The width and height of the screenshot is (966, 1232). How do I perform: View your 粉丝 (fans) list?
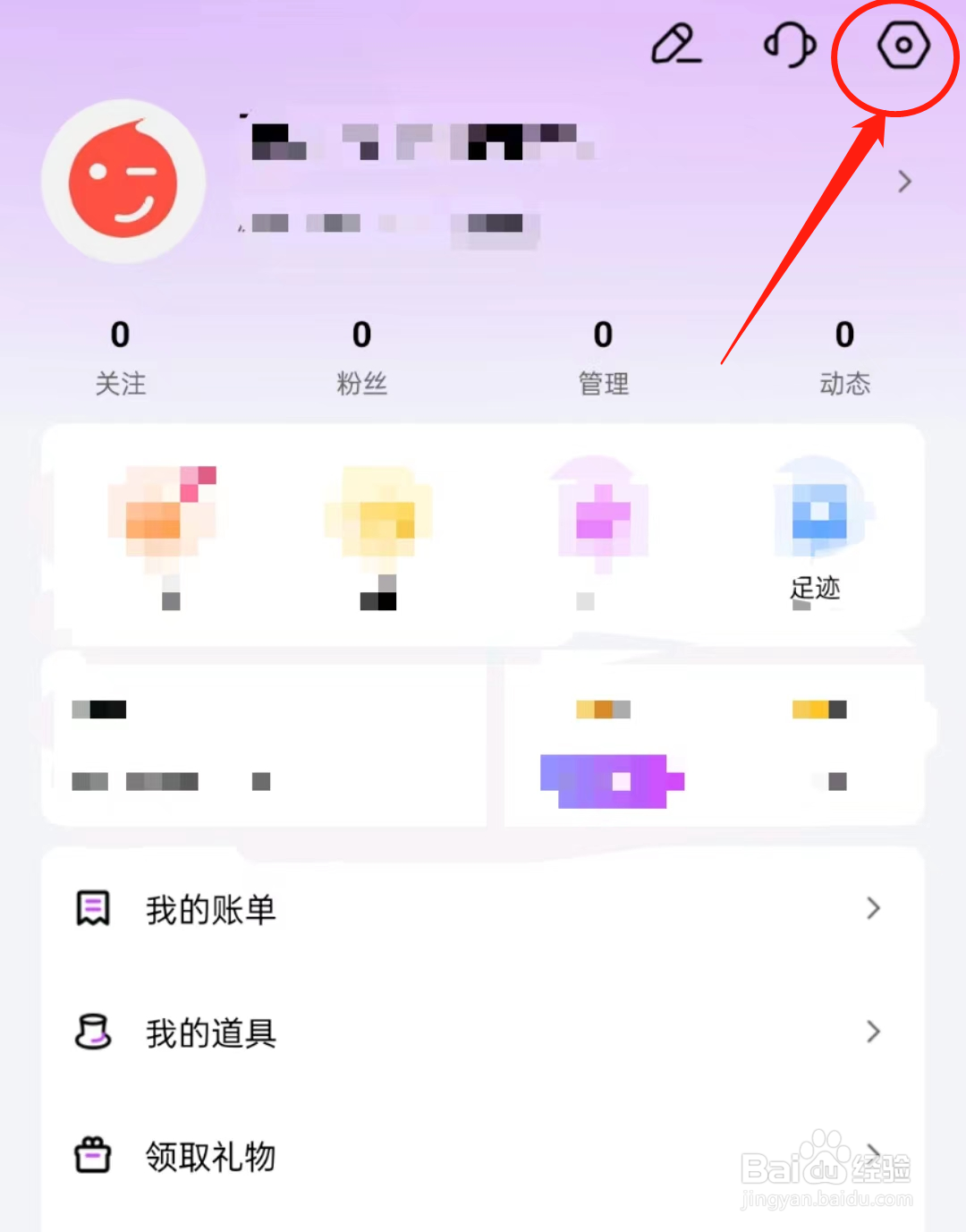(x=361, y=358)
